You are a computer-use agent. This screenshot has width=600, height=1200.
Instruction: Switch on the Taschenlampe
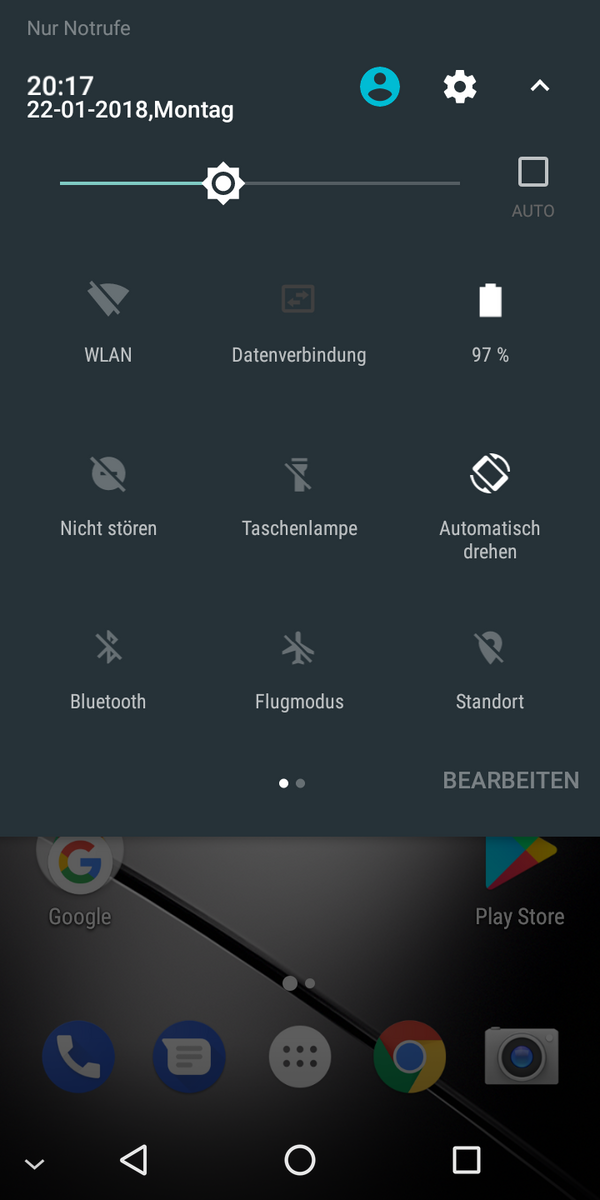299,474
